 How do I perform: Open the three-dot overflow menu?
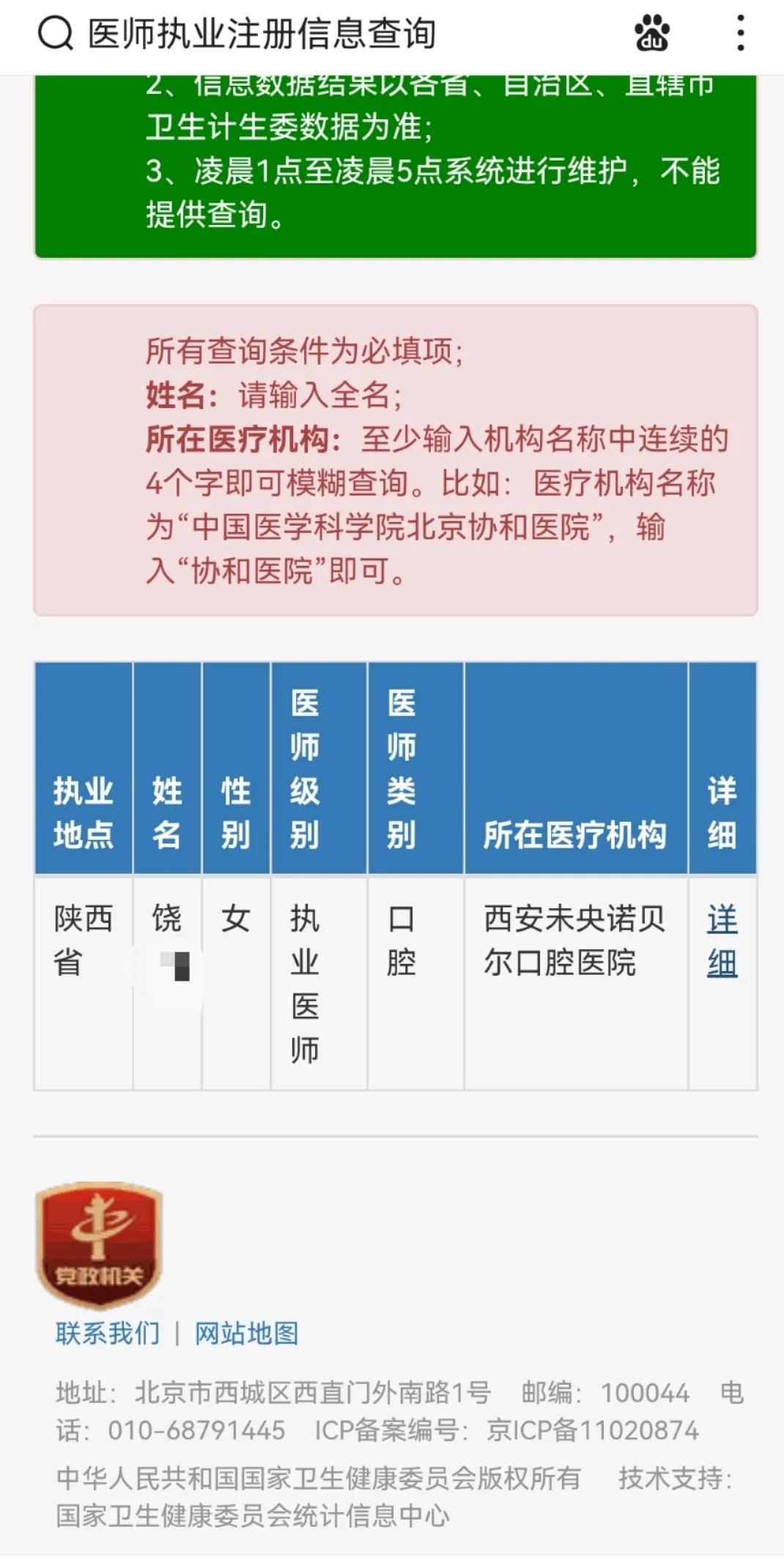[x=741, y=34]
